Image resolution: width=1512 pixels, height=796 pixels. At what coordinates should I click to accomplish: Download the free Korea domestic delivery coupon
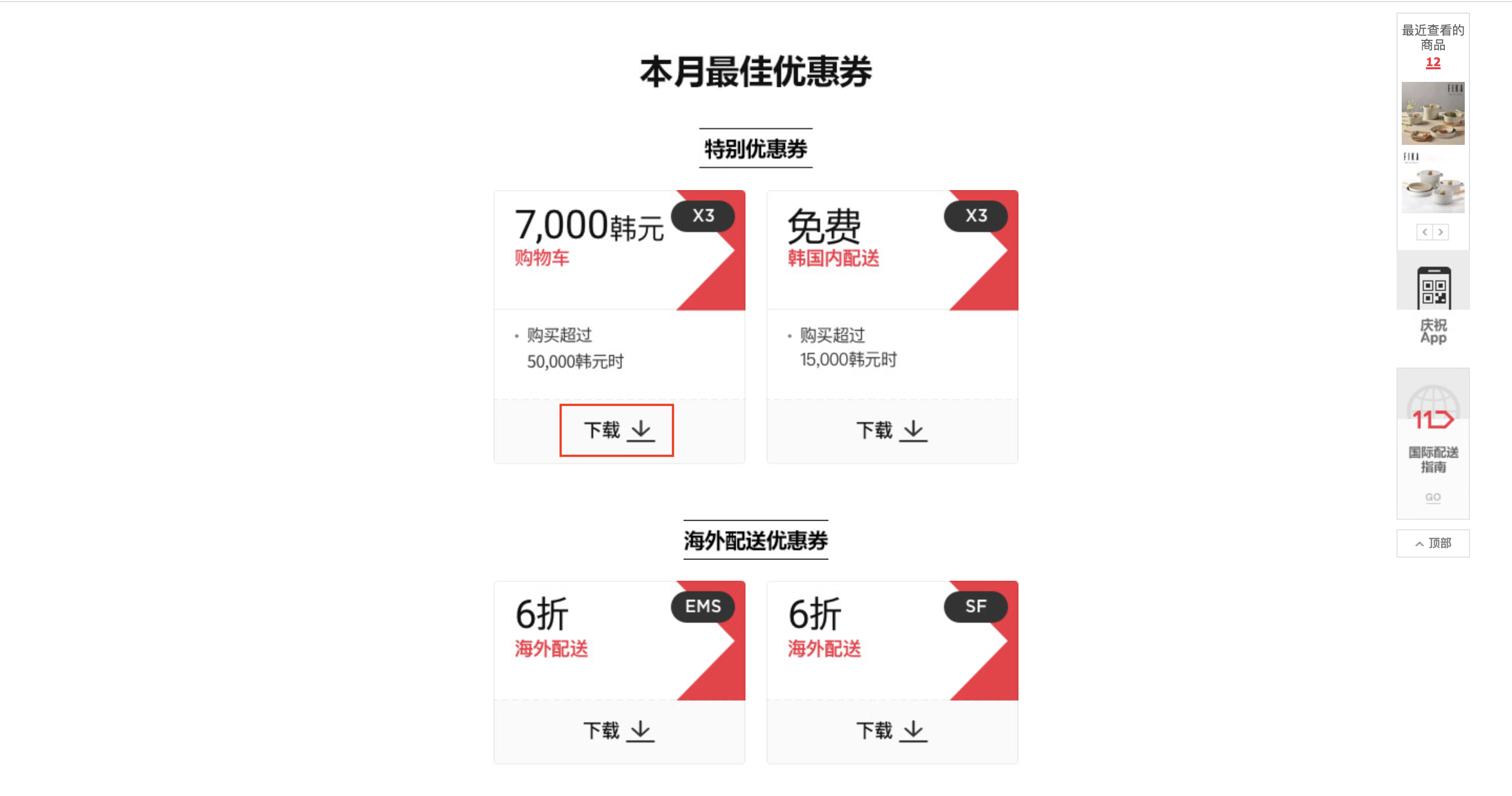point(891,430)
